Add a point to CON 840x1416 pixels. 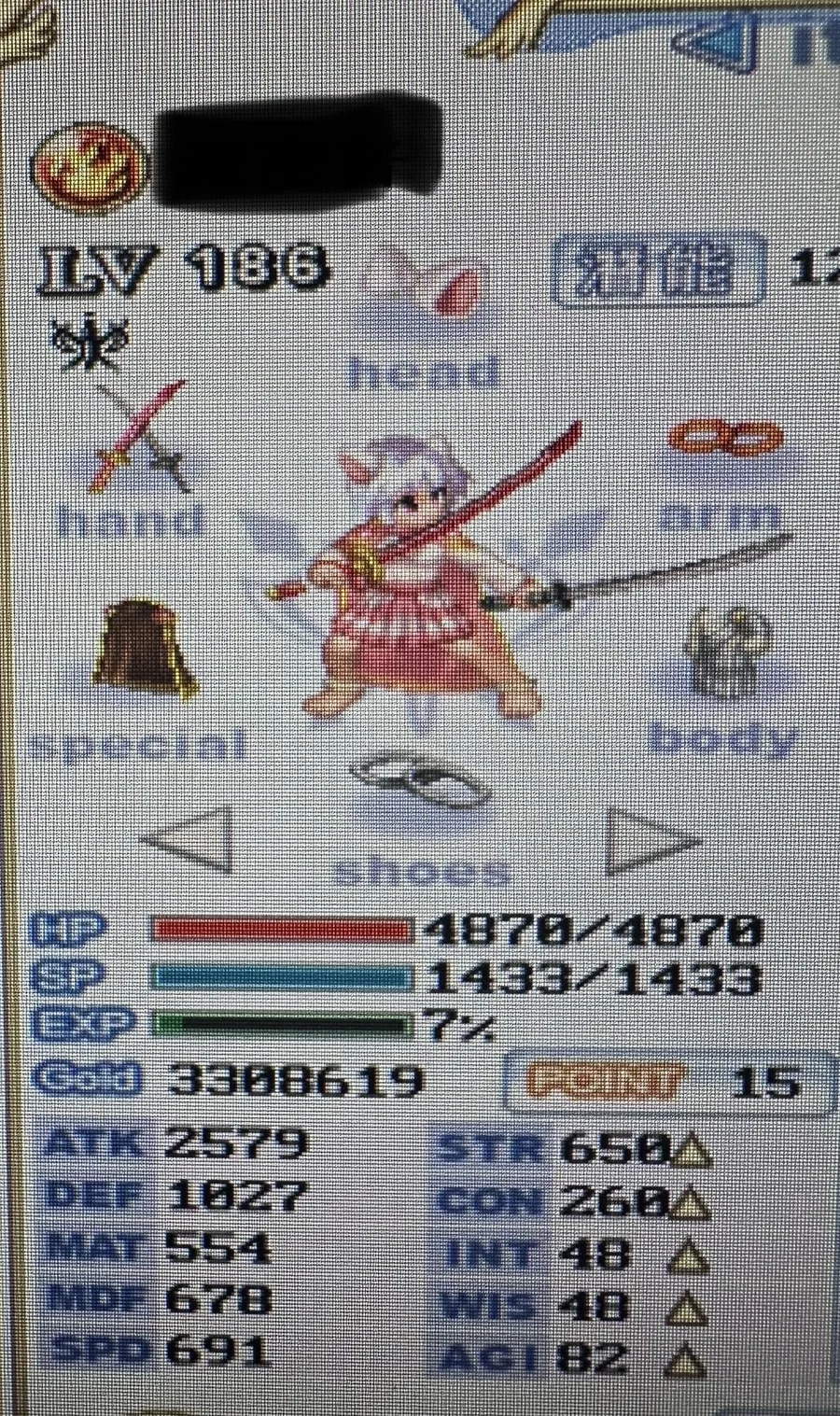pos(692,1204)
